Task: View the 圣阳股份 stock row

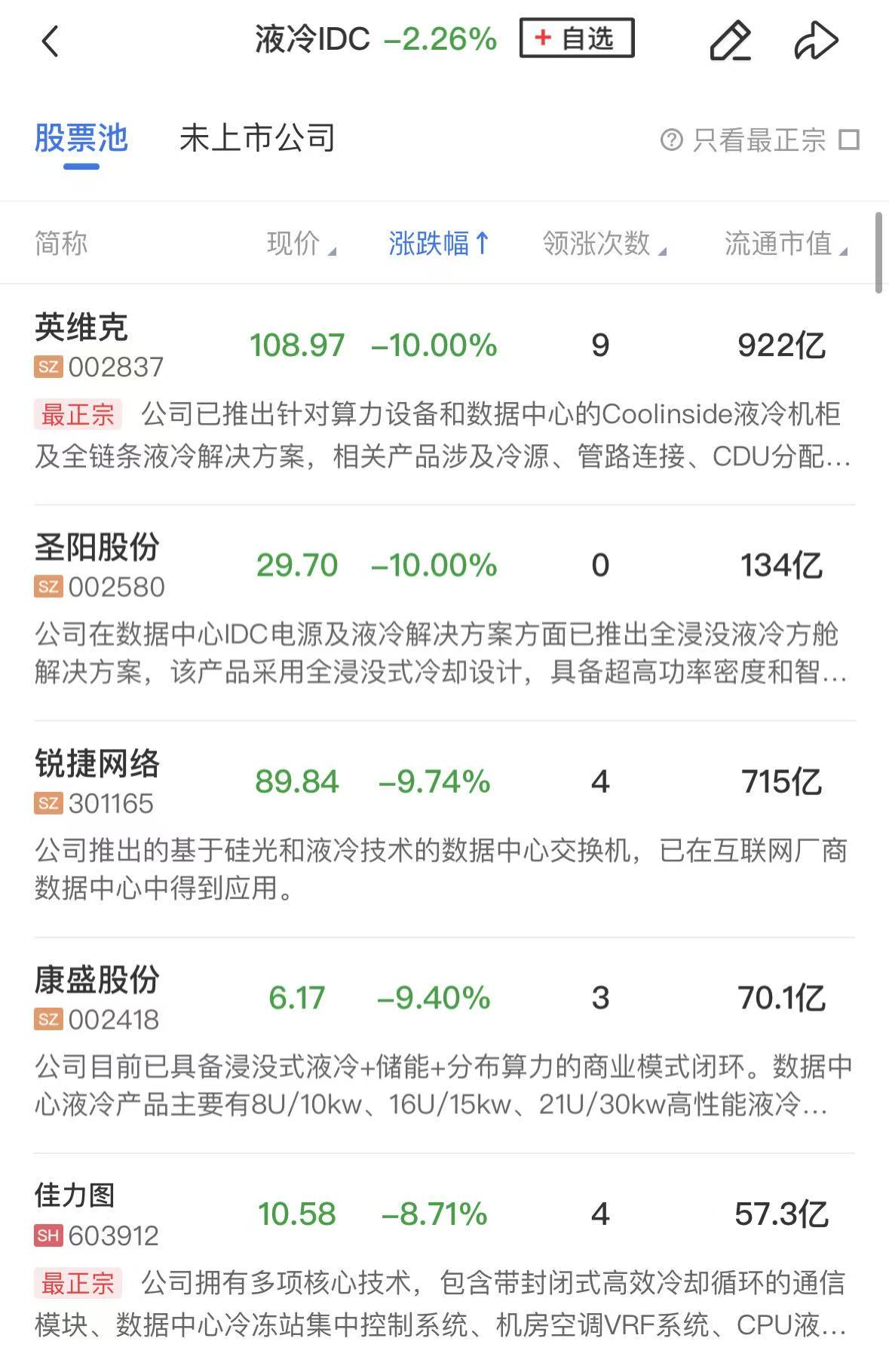Action: point(97,548)
